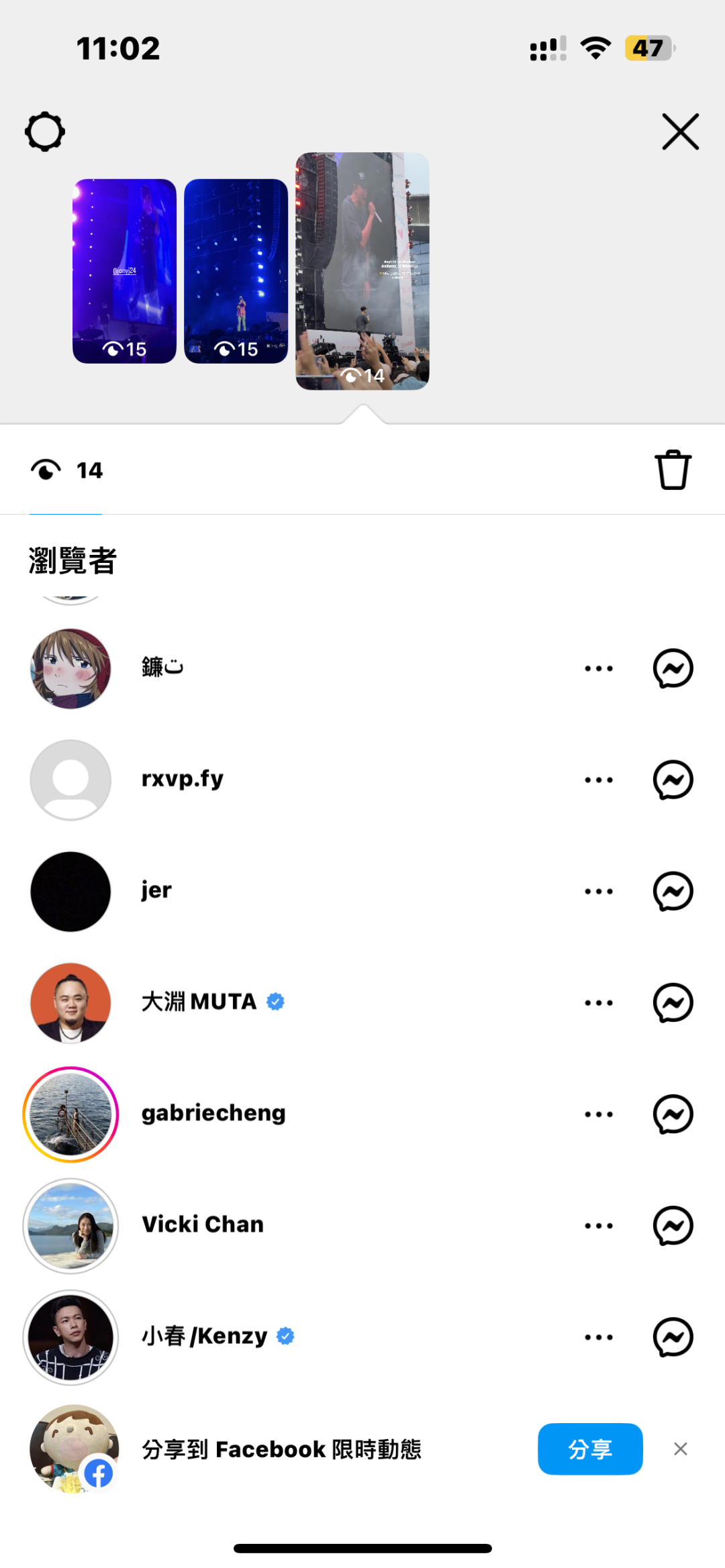Open more options for 鐮
725x1568 pixels.
598,668
